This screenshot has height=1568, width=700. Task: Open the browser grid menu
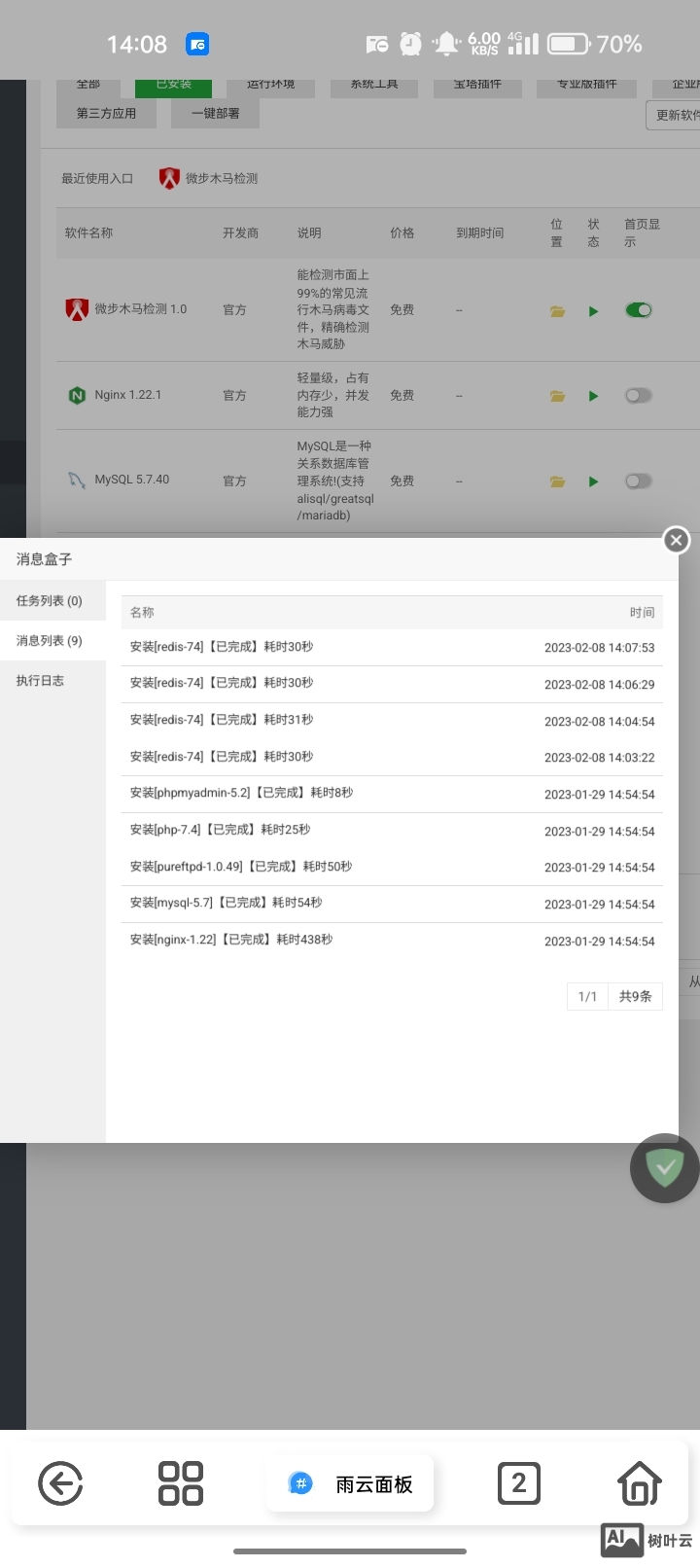(x=181, y=1484)
